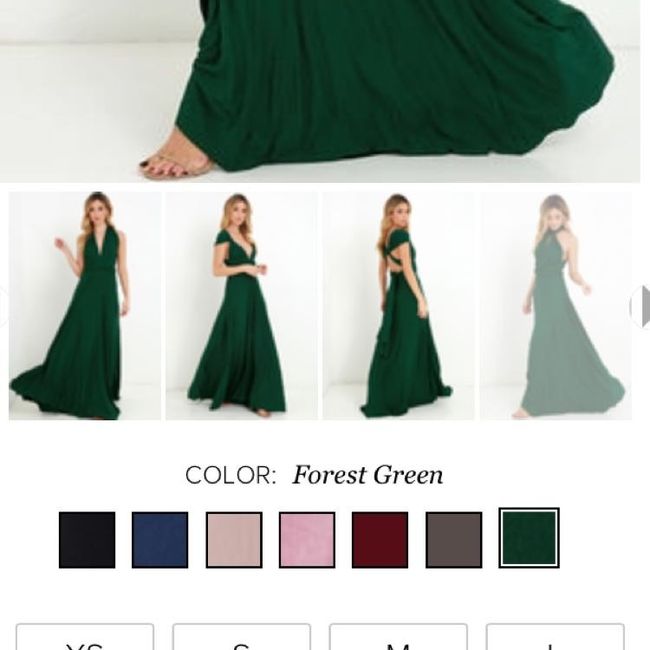650x650 pixels.
Task: Show next thumbnails with the right arrow
Action: click(x=640, y=307)
